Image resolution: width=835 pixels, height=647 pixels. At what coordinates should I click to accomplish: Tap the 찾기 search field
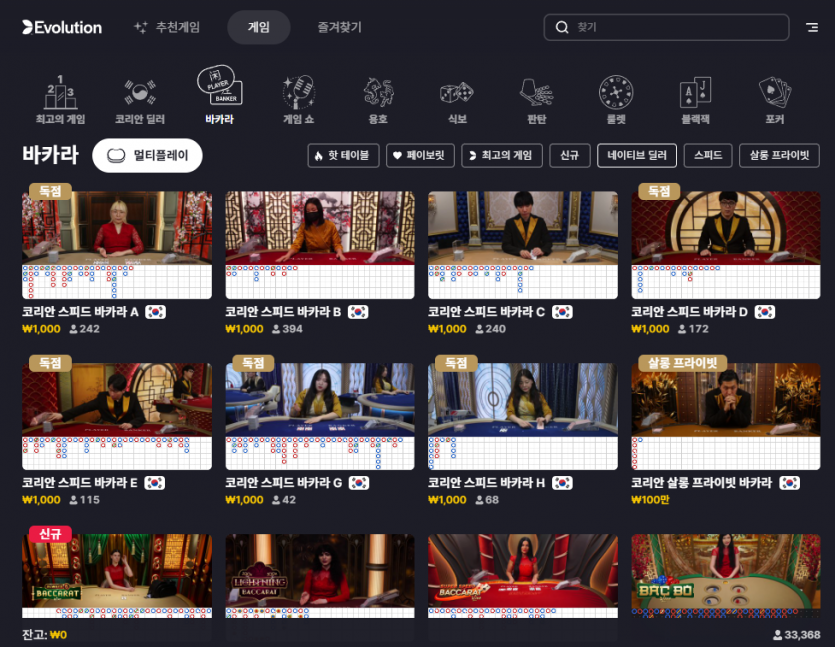666,27
